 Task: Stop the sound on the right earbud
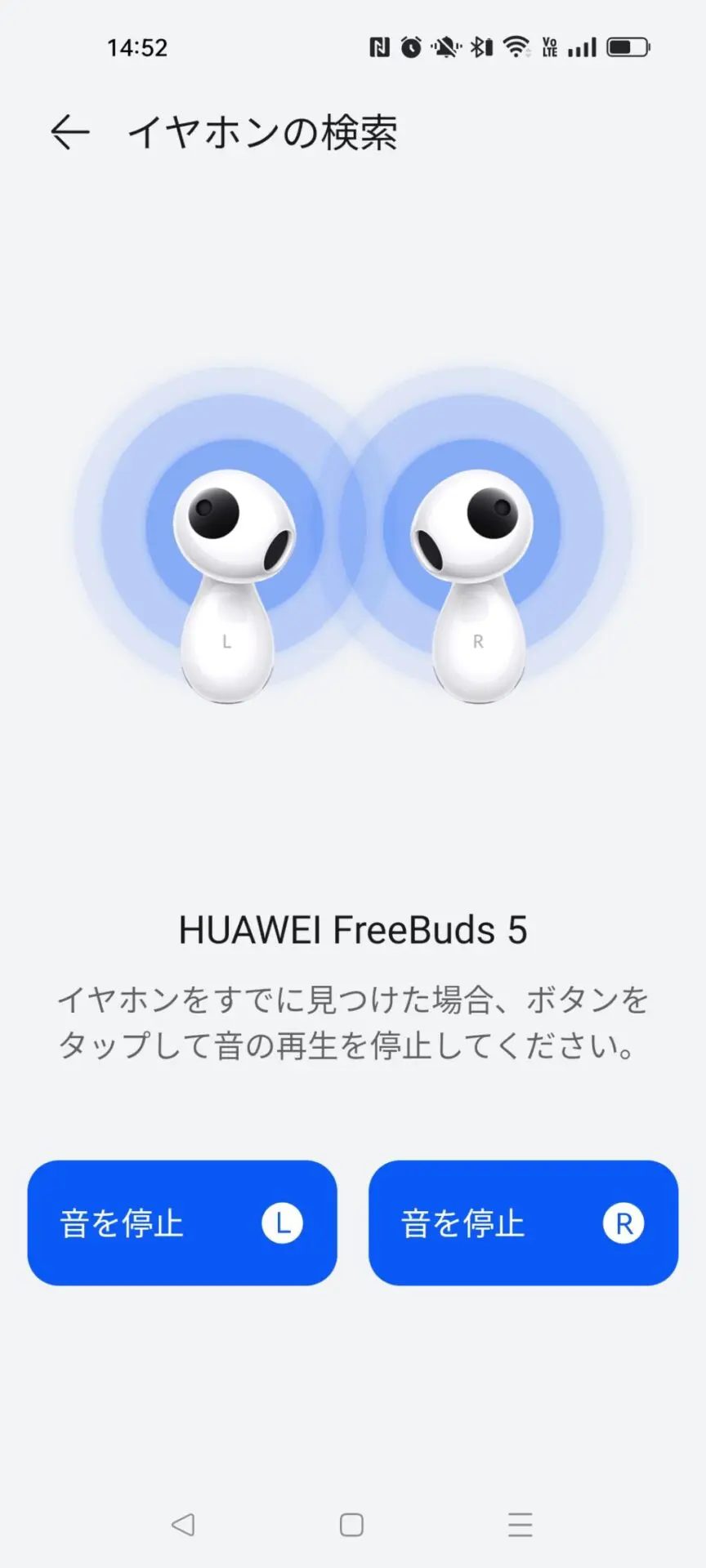click(523, 1223)
